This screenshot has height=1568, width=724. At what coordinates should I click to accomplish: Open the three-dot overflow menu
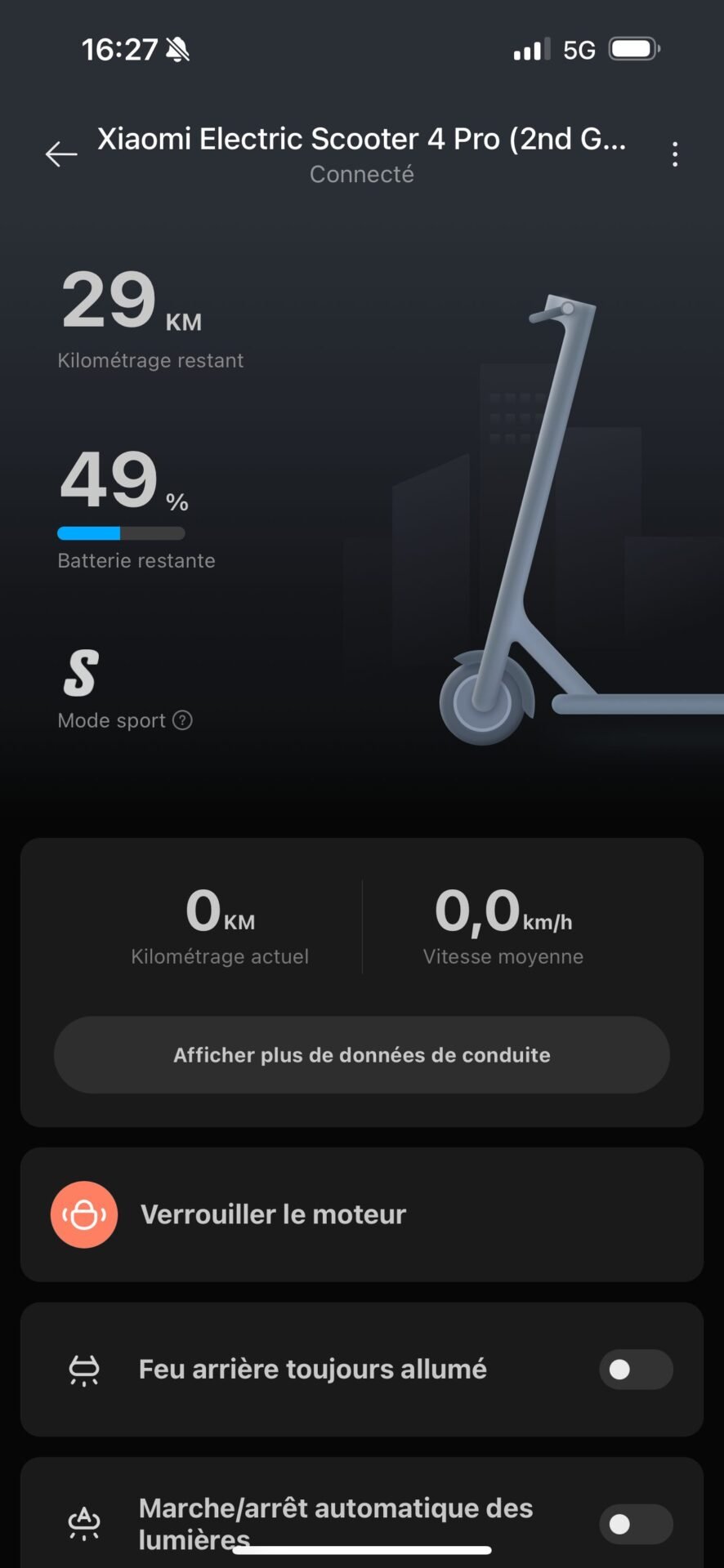(x=675, y=154)
